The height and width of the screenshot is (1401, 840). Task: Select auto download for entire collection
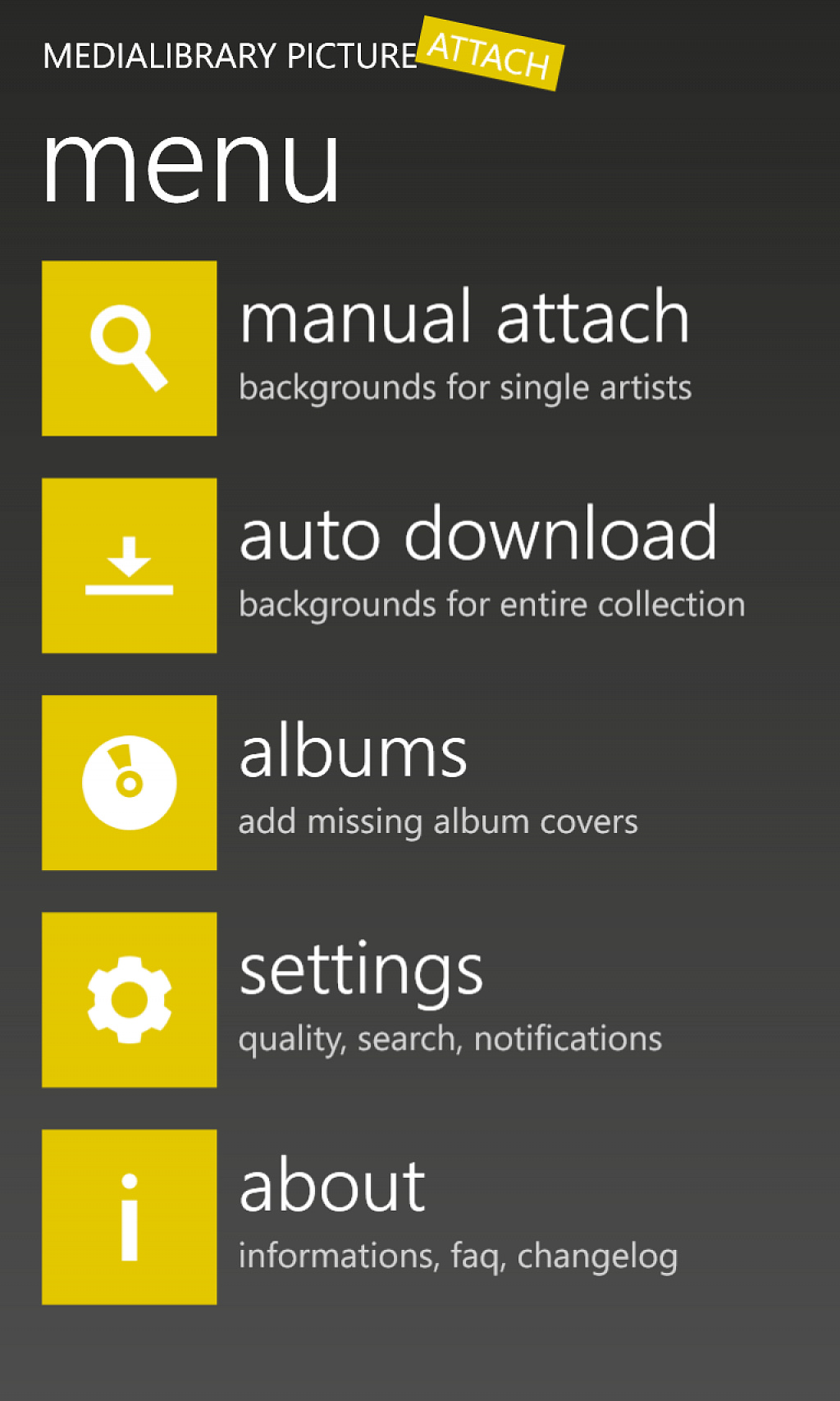tap(394, 565)
